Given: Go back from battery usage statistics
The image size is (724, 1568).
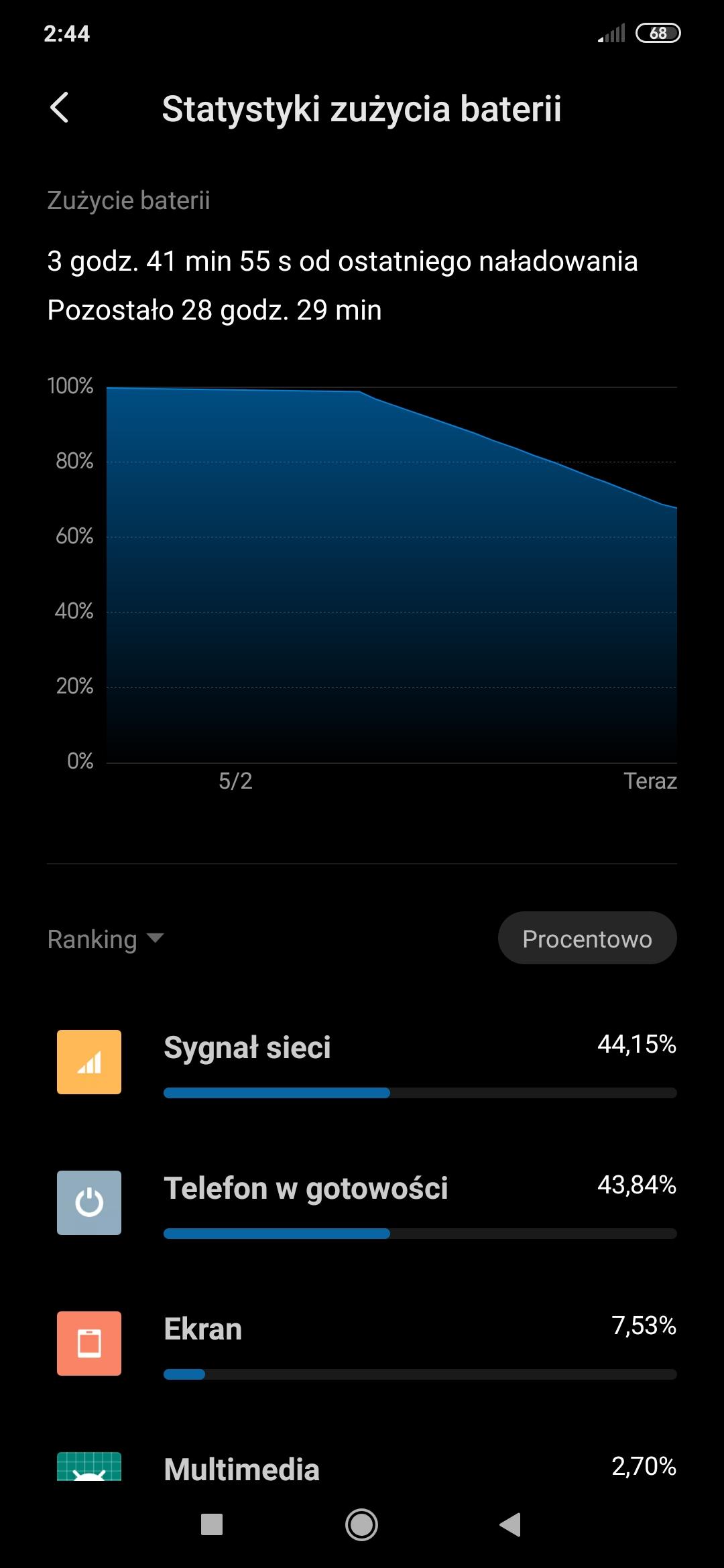Looking at the screenshot, I should [60, 108].
